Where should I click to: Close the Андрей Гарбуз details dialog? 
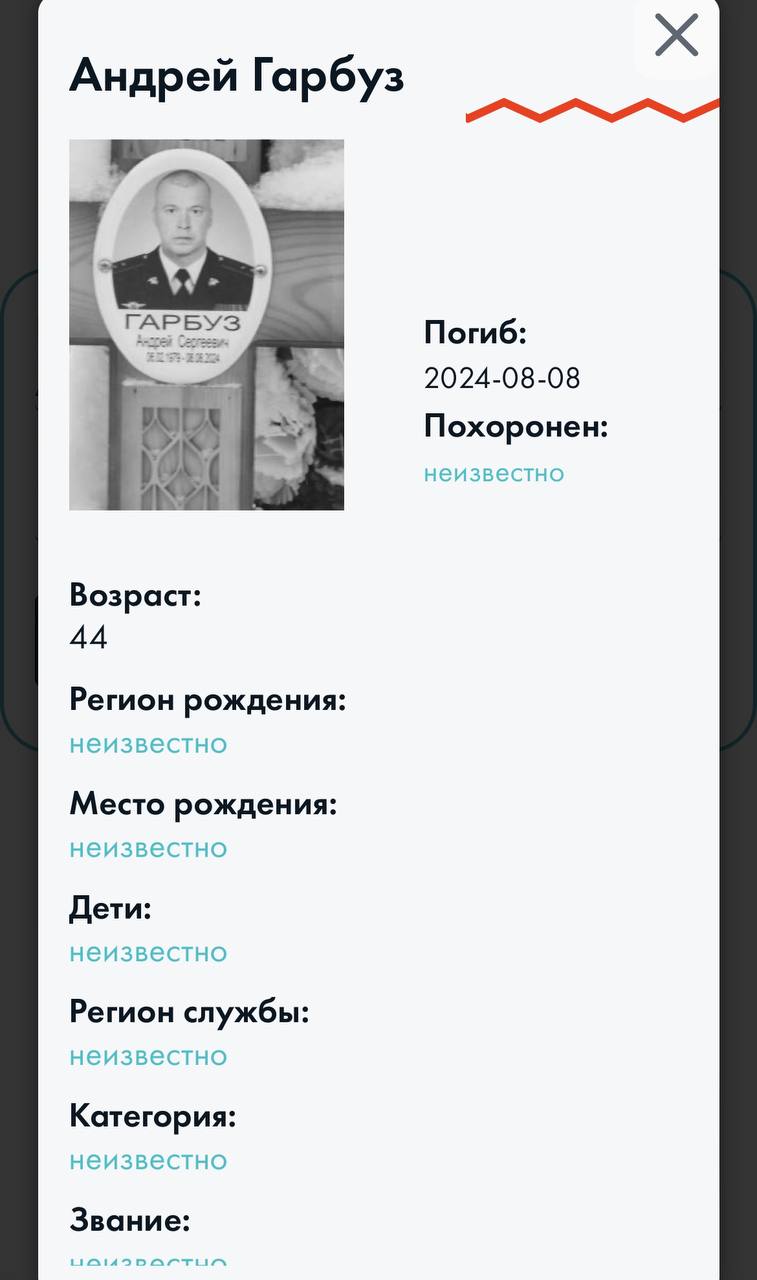pyautogui.click(x=676, y=36)
